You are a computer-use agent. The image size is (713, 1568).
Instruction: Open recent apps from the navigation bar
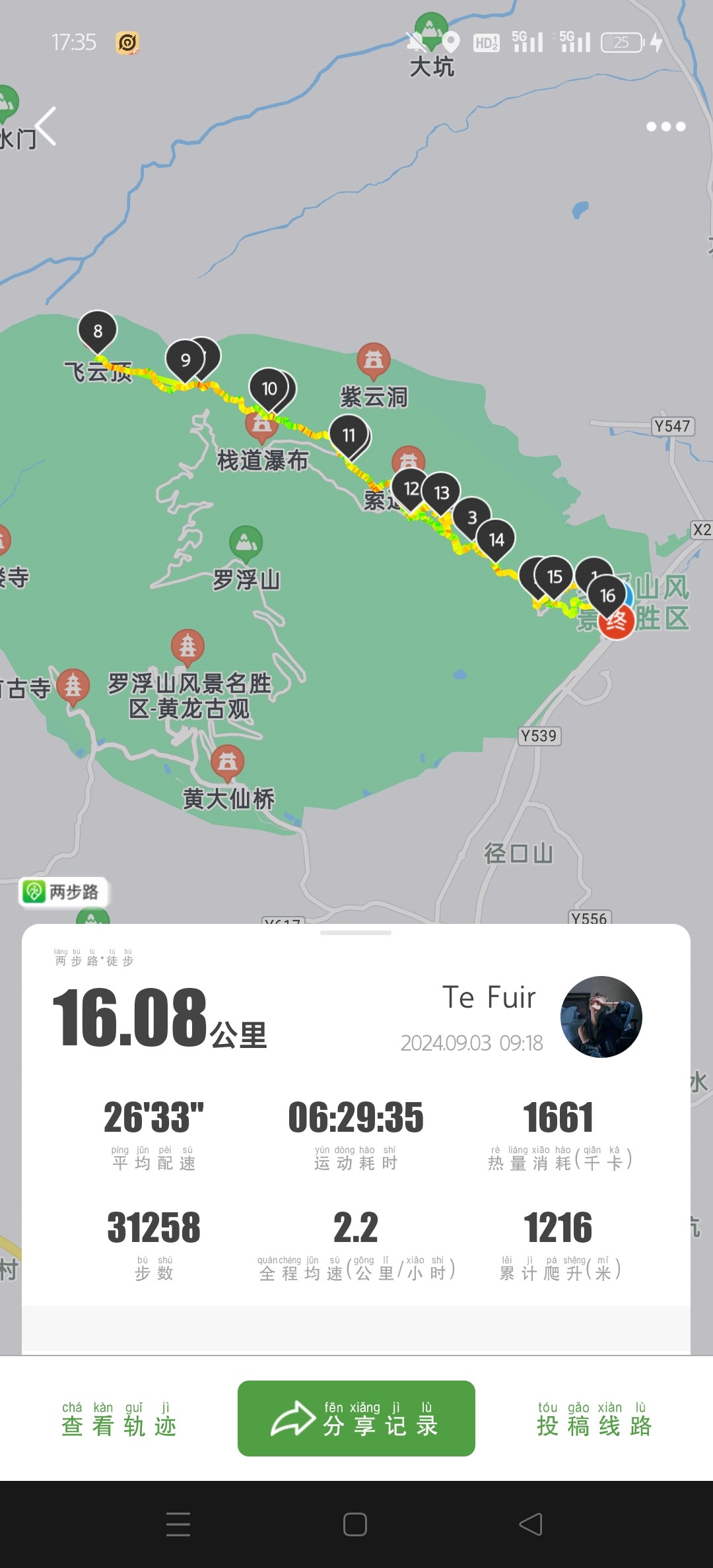[178, 1524]
